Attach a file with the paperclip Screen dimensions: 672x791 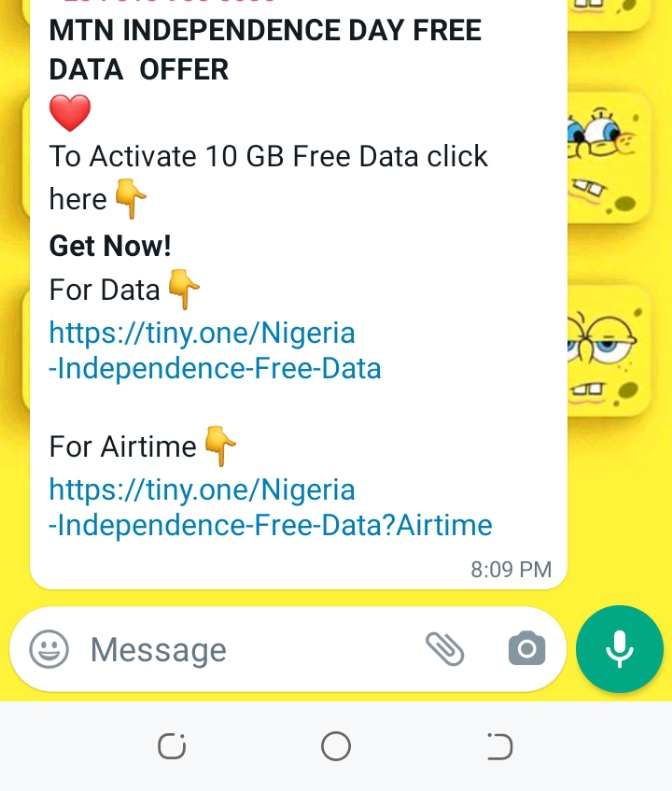click(x=445, y=650)
